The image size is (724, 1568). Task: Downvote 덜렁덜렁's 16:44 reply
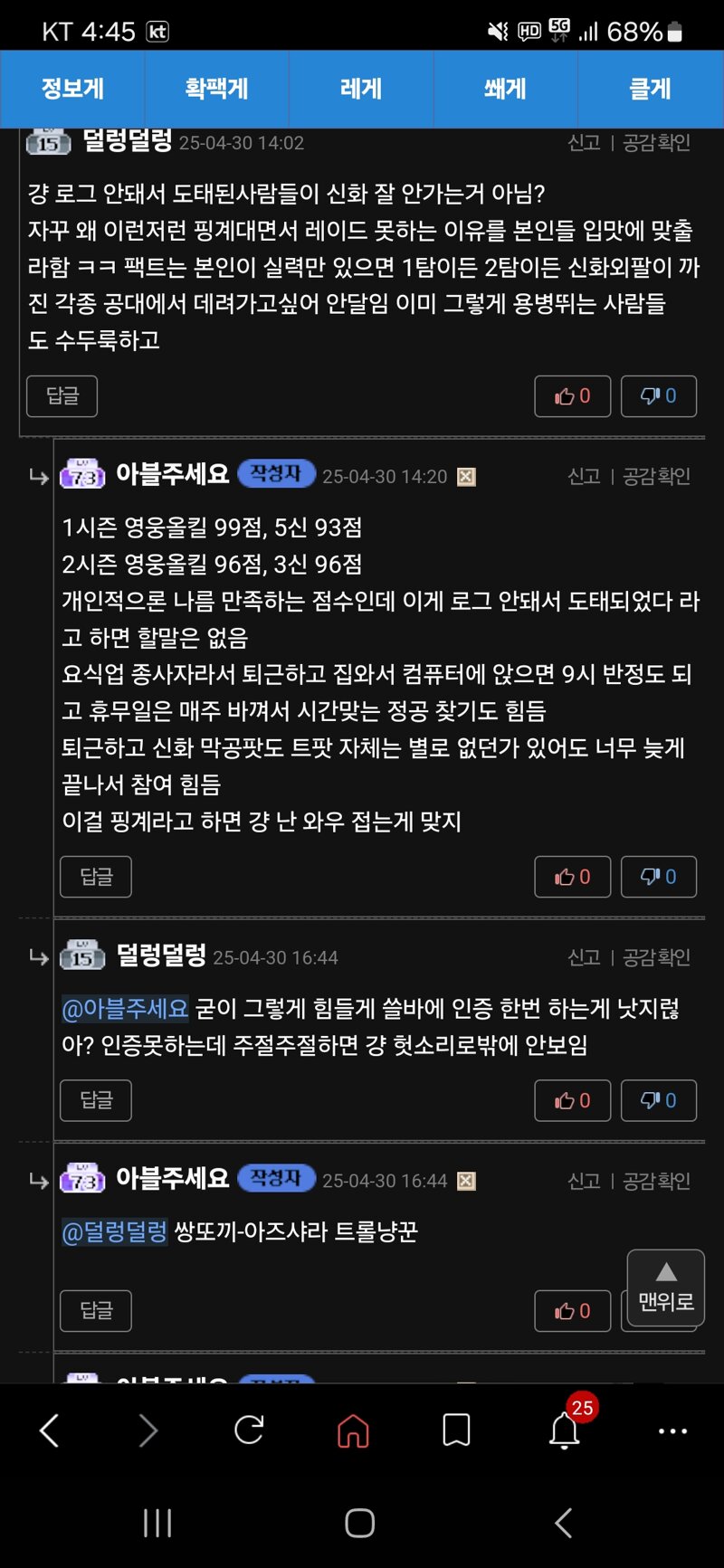pyautogui.click(x=659, y=1100)
